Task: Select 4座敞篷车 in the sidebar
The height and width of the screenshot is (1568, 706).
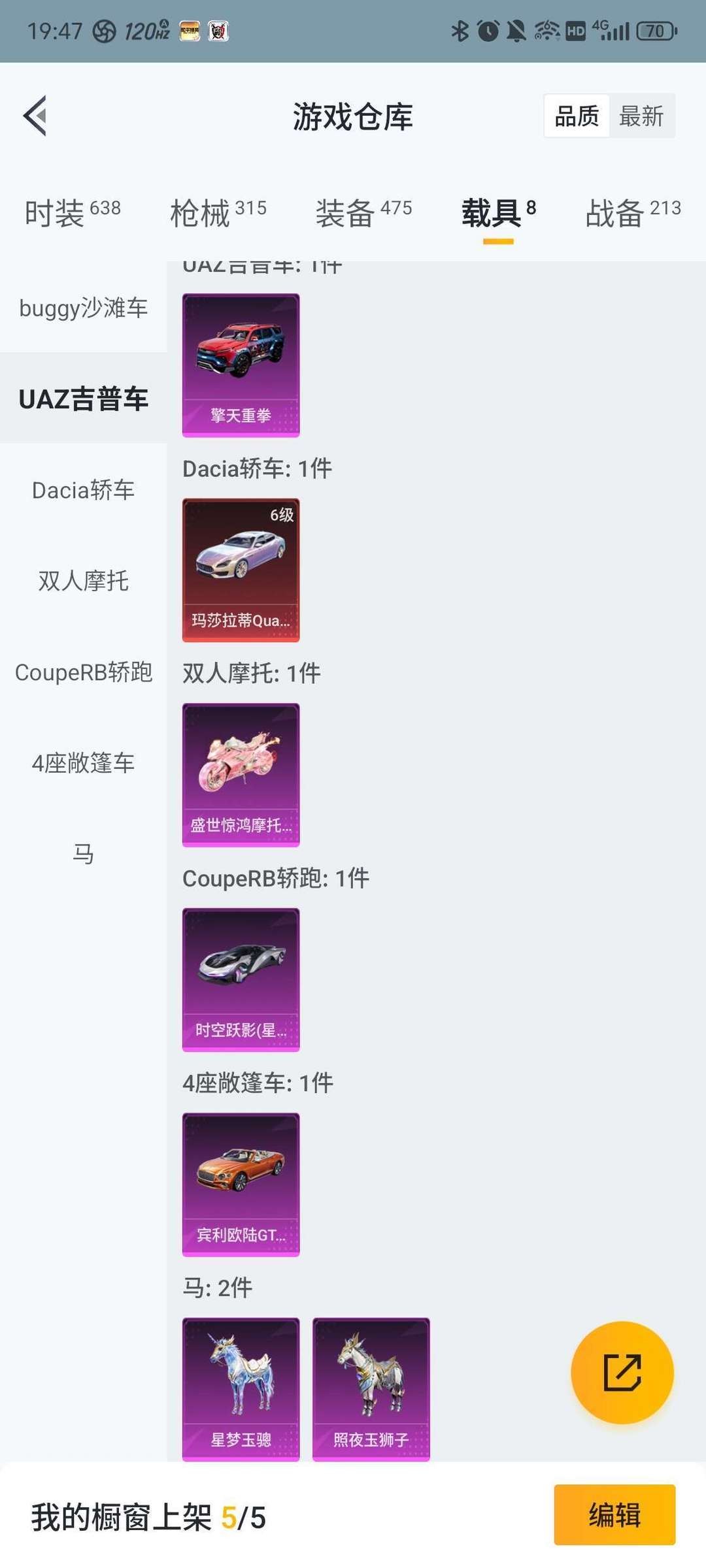Action: pyautogui.click(x=84, y=763)
